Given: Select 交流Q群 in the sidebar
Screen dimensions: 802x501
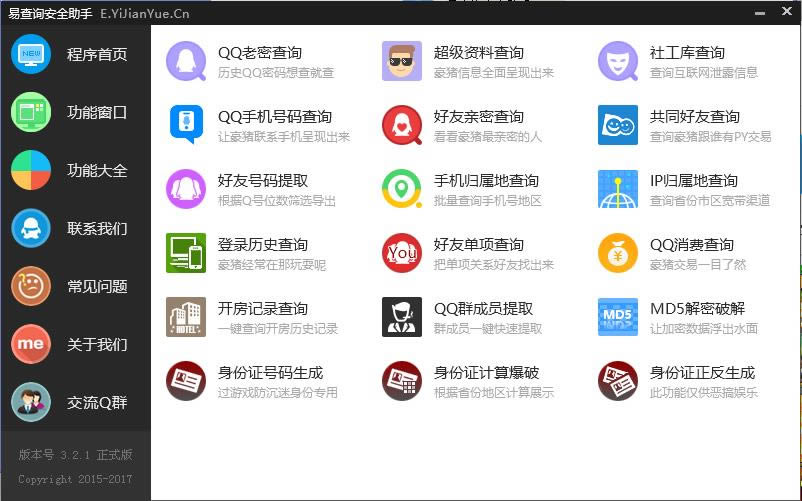Looking at the screenshot, I should tap(75, 402).
